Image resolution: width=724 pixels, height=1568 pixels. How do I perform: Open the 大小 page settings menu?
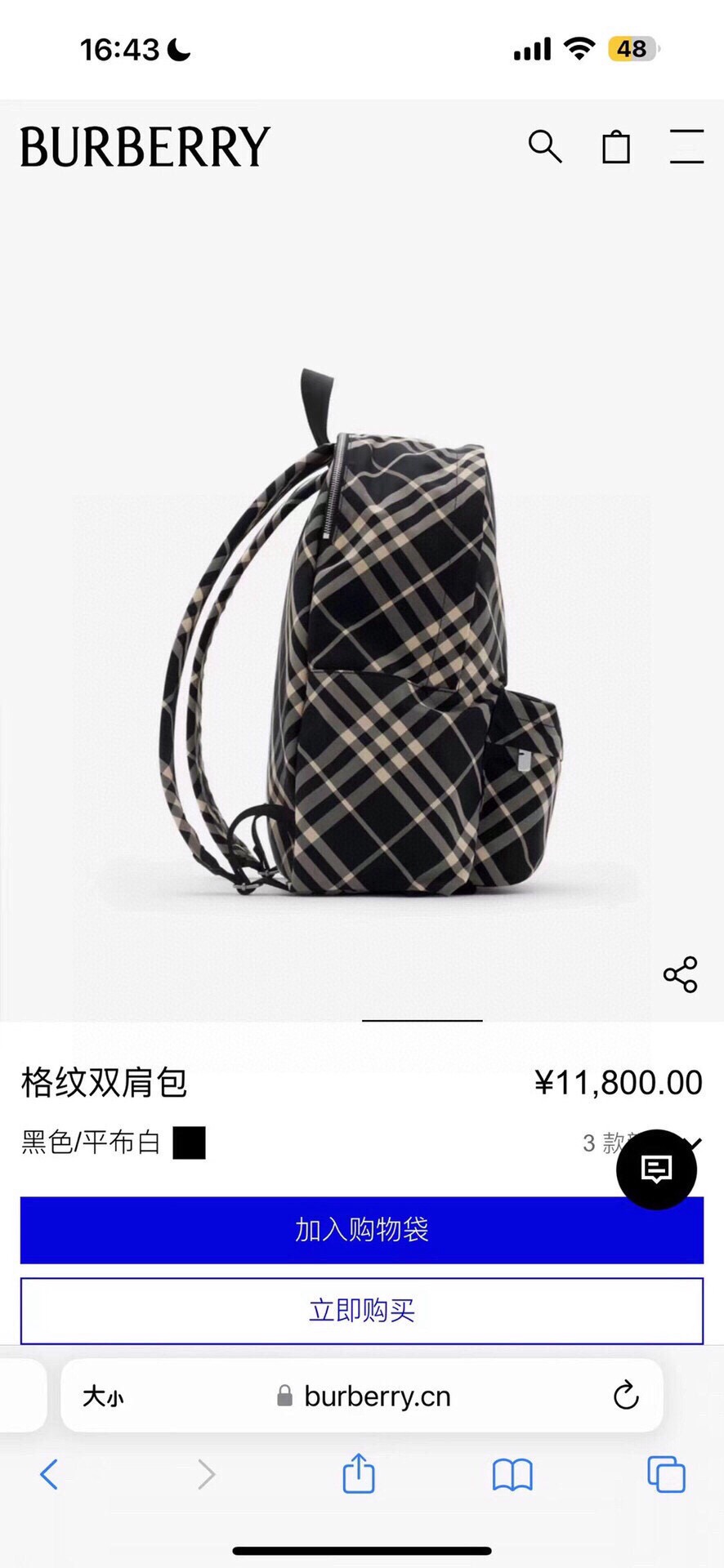[103, 1396]
